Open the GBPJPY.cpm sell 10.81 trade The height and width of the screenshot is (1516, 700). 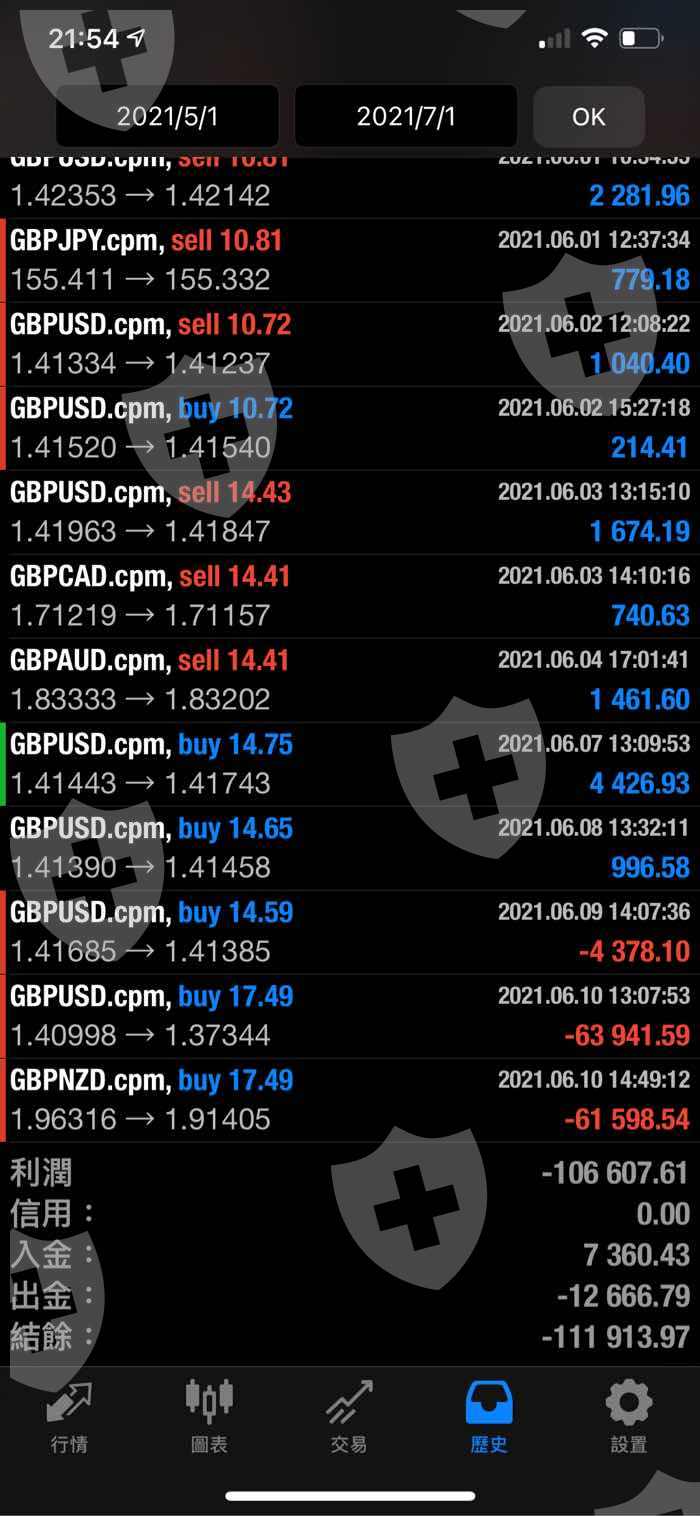click(350, 260)
